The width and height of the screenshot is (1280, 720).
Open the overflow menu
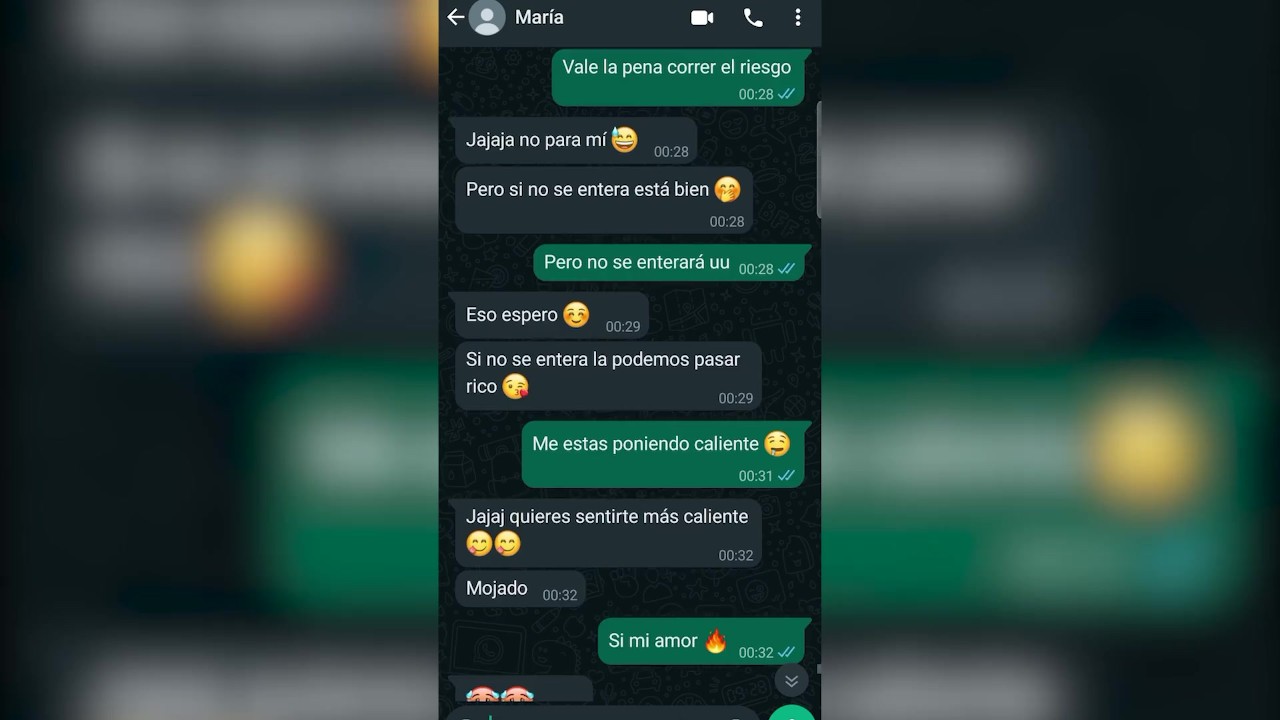point(797,17)
